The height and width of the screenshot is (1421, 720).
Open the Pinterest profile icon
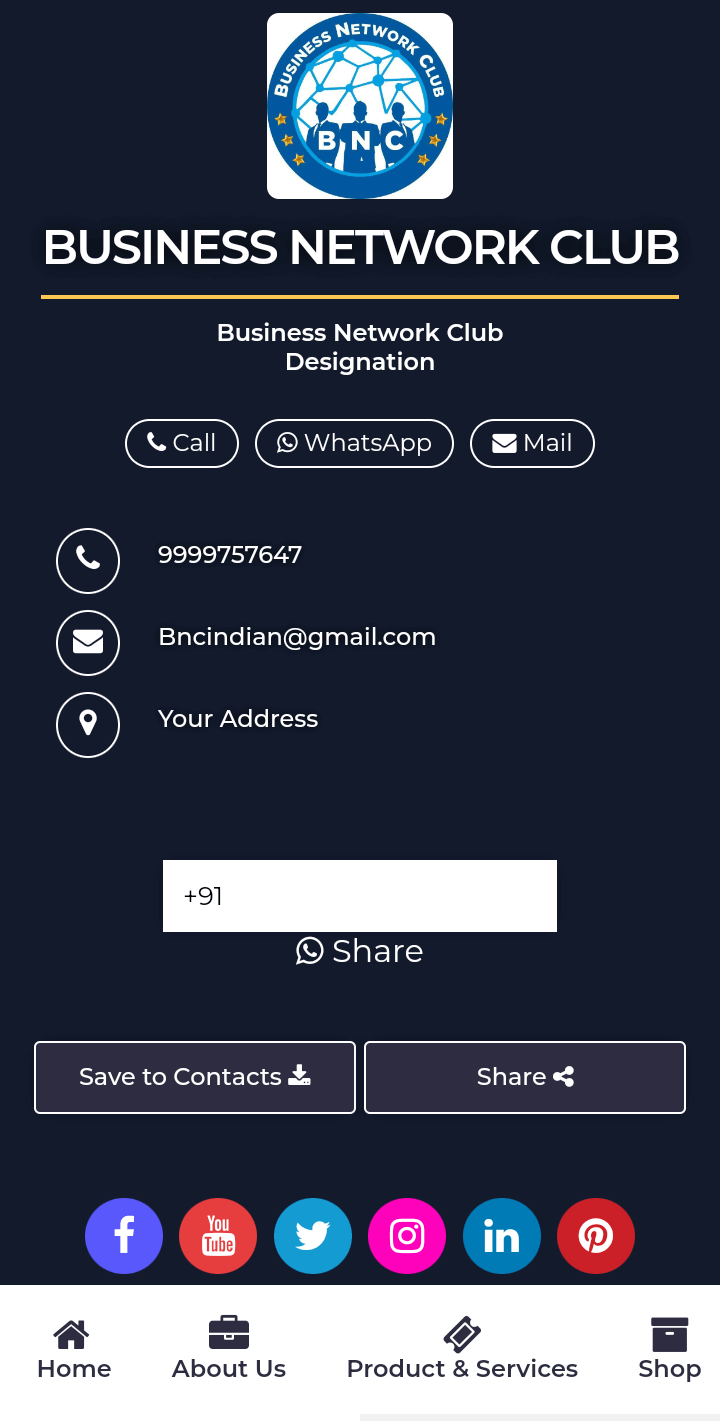(x=596, y=1236)
